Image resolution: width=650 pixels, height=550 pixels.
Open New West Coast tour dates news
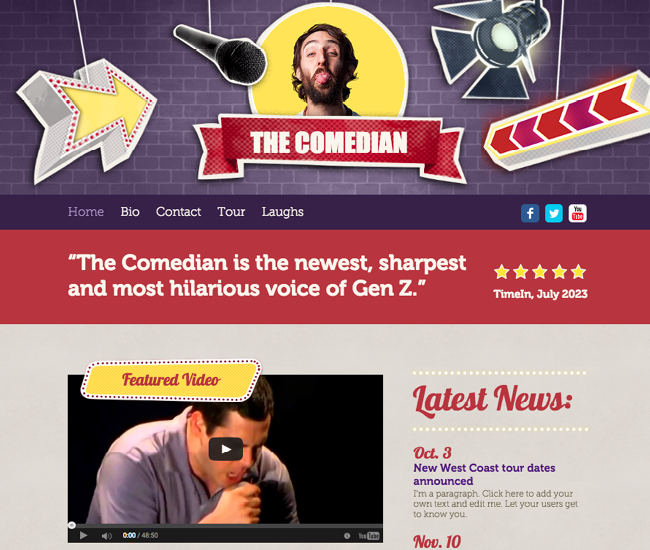(484, 474)
